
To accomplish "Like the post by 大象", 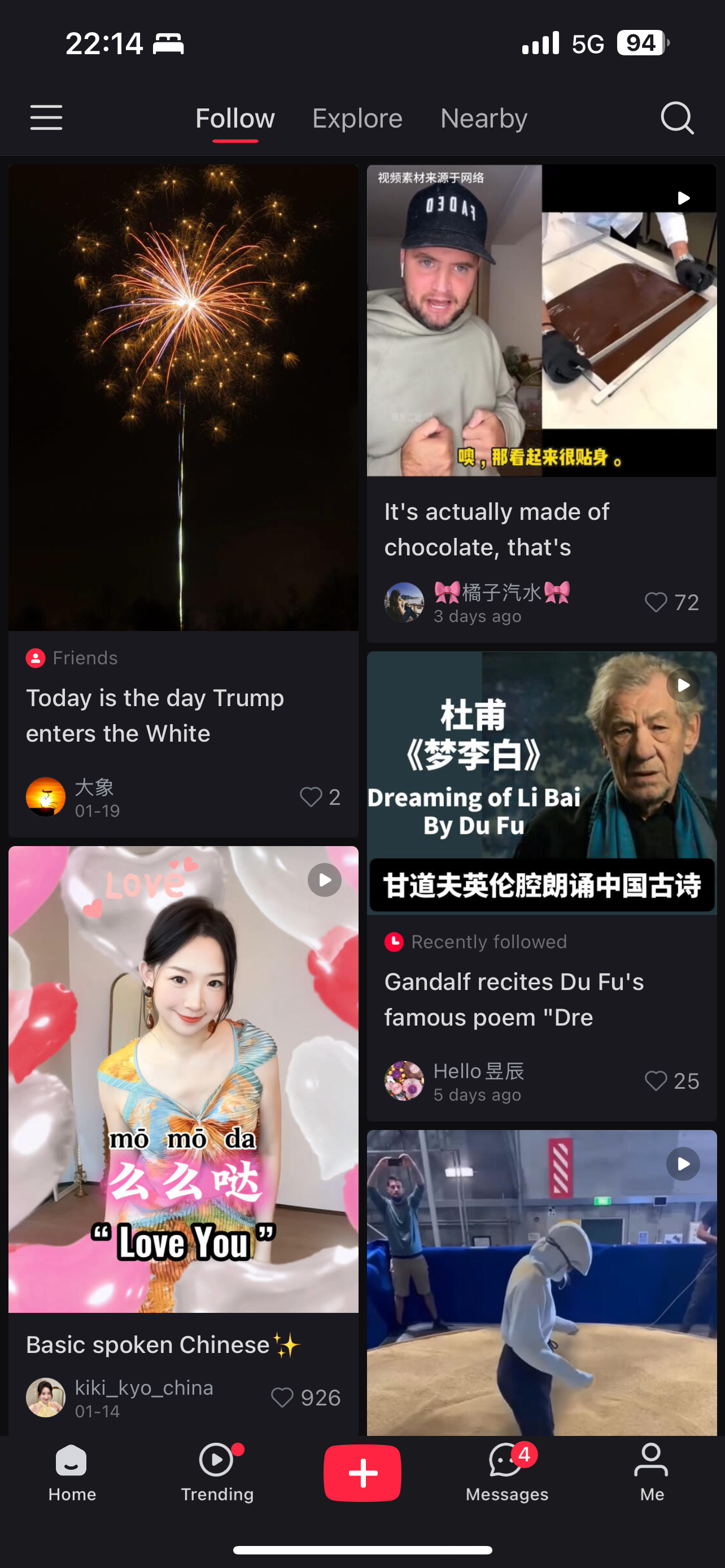I will point(311,797).
